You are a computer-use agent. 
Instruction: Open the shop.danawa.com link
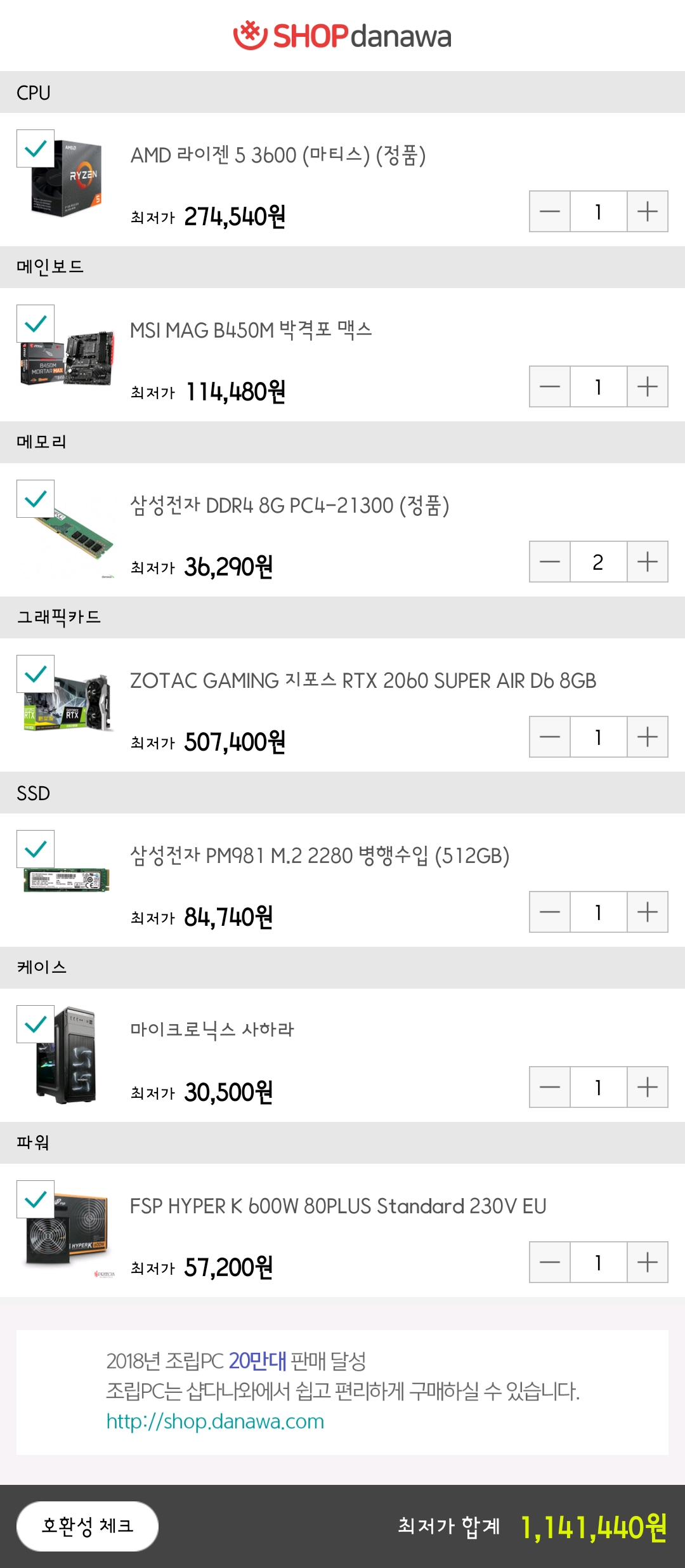[x=215, y=1421]
